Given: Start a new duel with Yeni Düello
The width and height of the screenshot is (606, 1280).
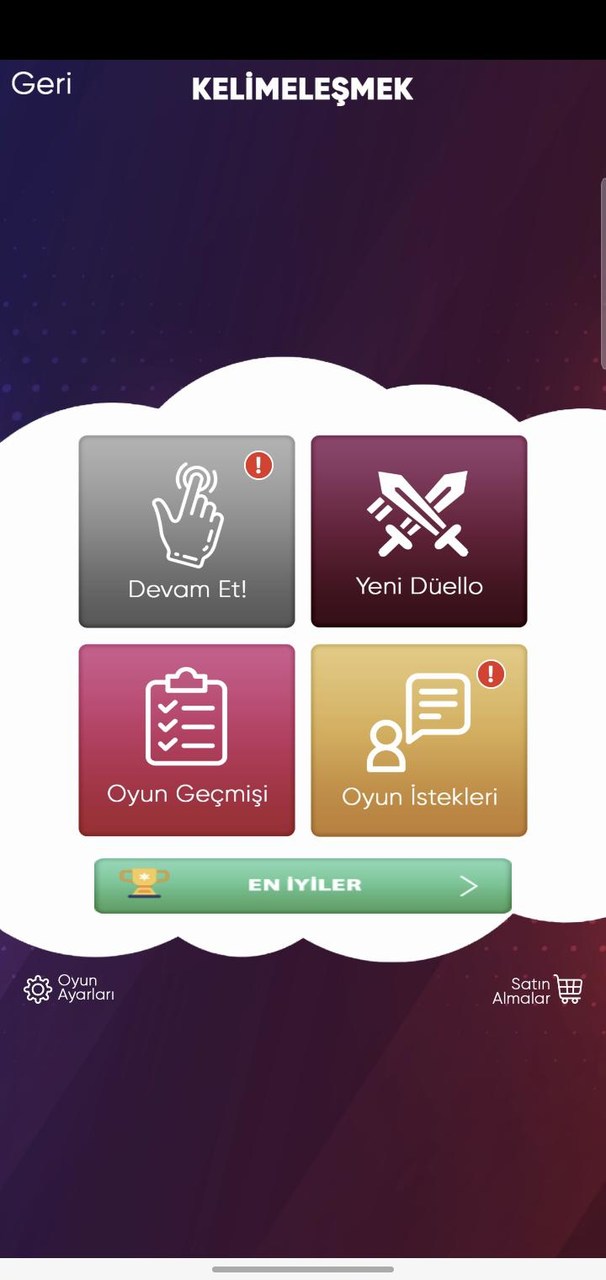Looking at the screenshot, I should [419, 531].
